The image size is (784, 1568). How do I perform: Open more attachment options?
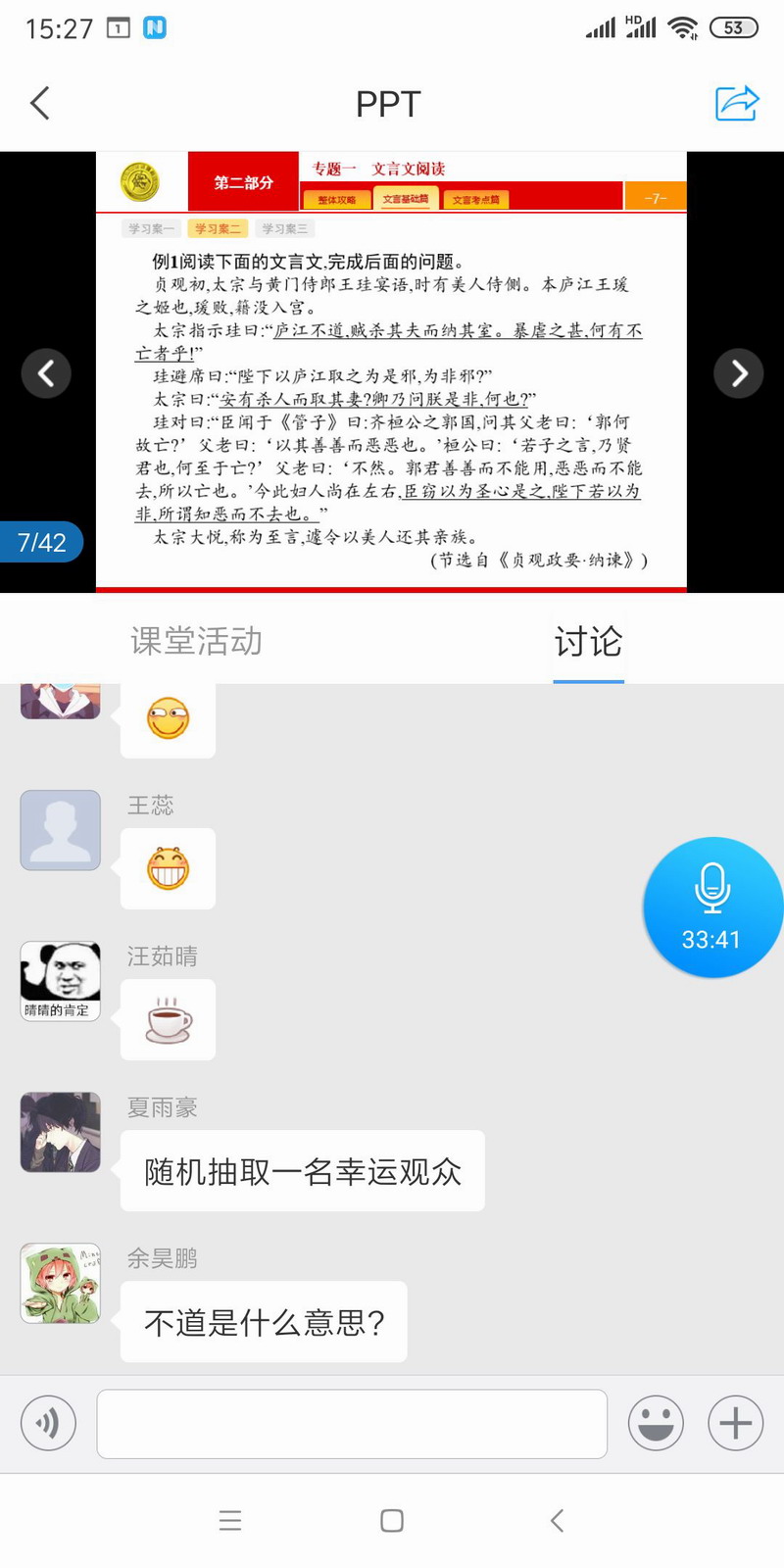(735, 1423)
